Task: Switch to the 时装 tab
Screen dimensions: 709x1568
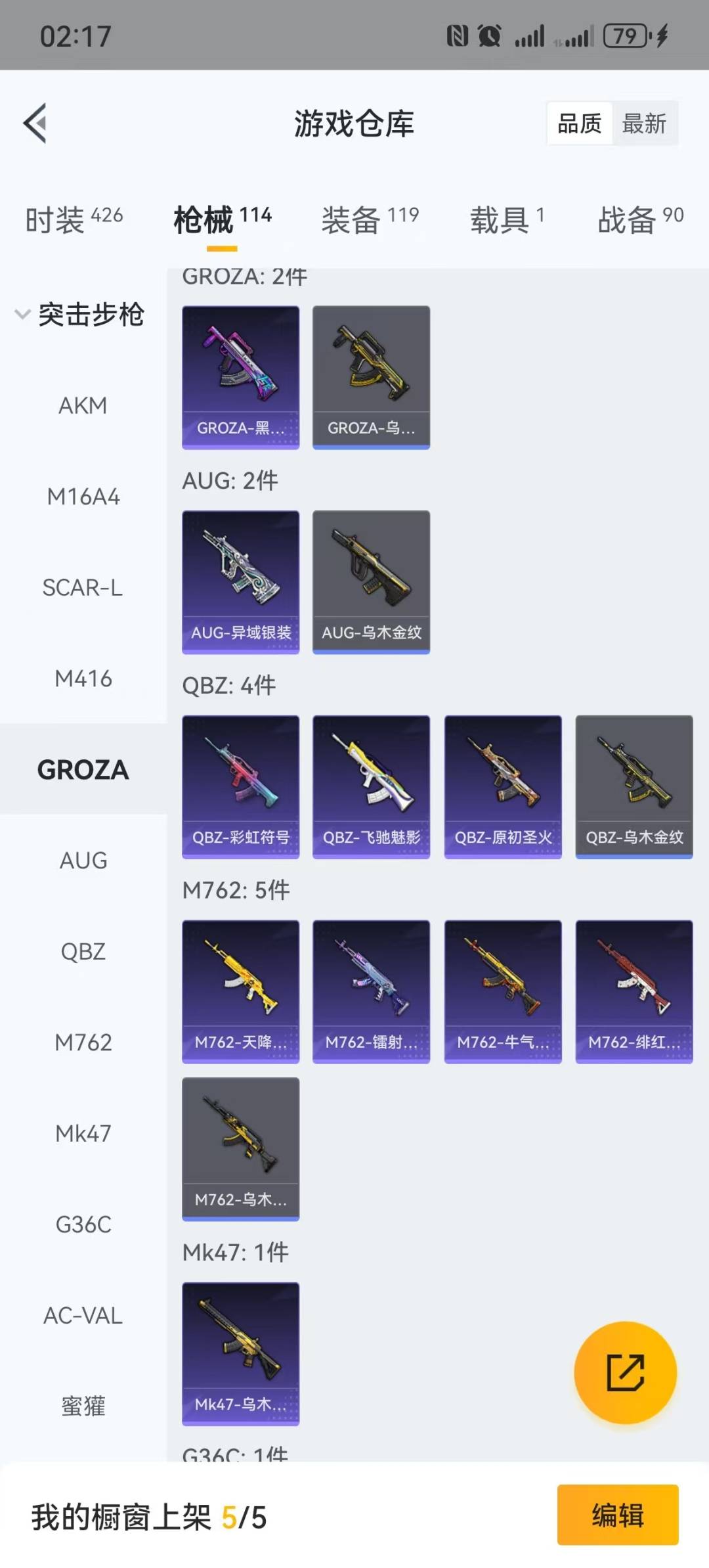Action: pos(74,219)
